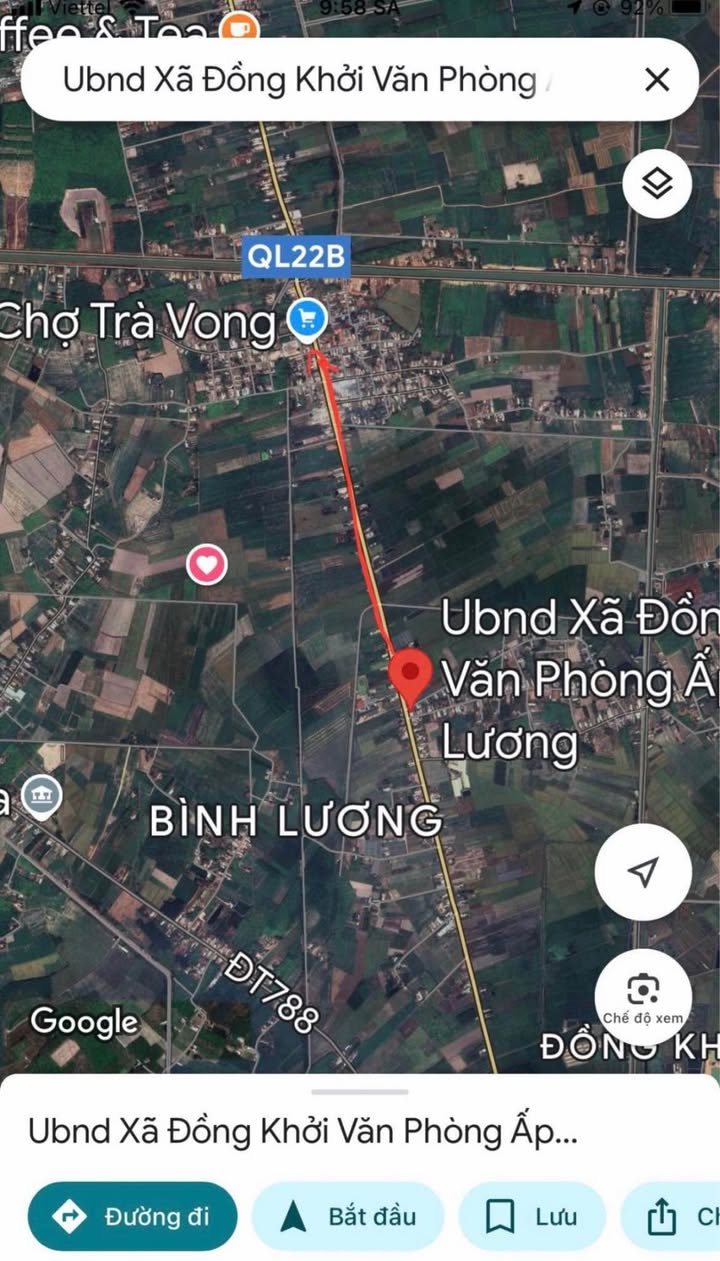Save this place with Lưu
720x1261 pixels.
coord(532,1217)
